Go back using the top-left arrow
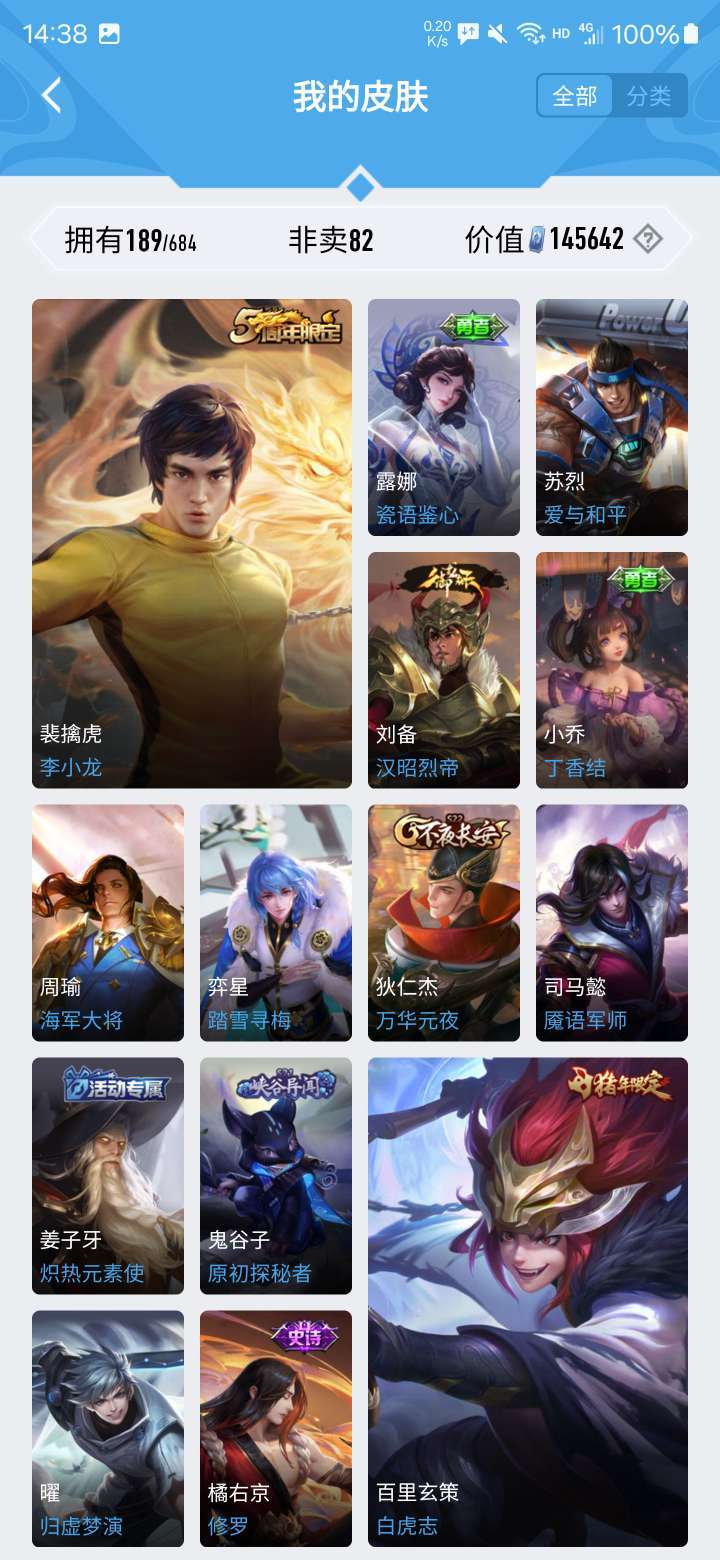The height and width of the screenshot is (1560, 720). (x=52, y=96)
